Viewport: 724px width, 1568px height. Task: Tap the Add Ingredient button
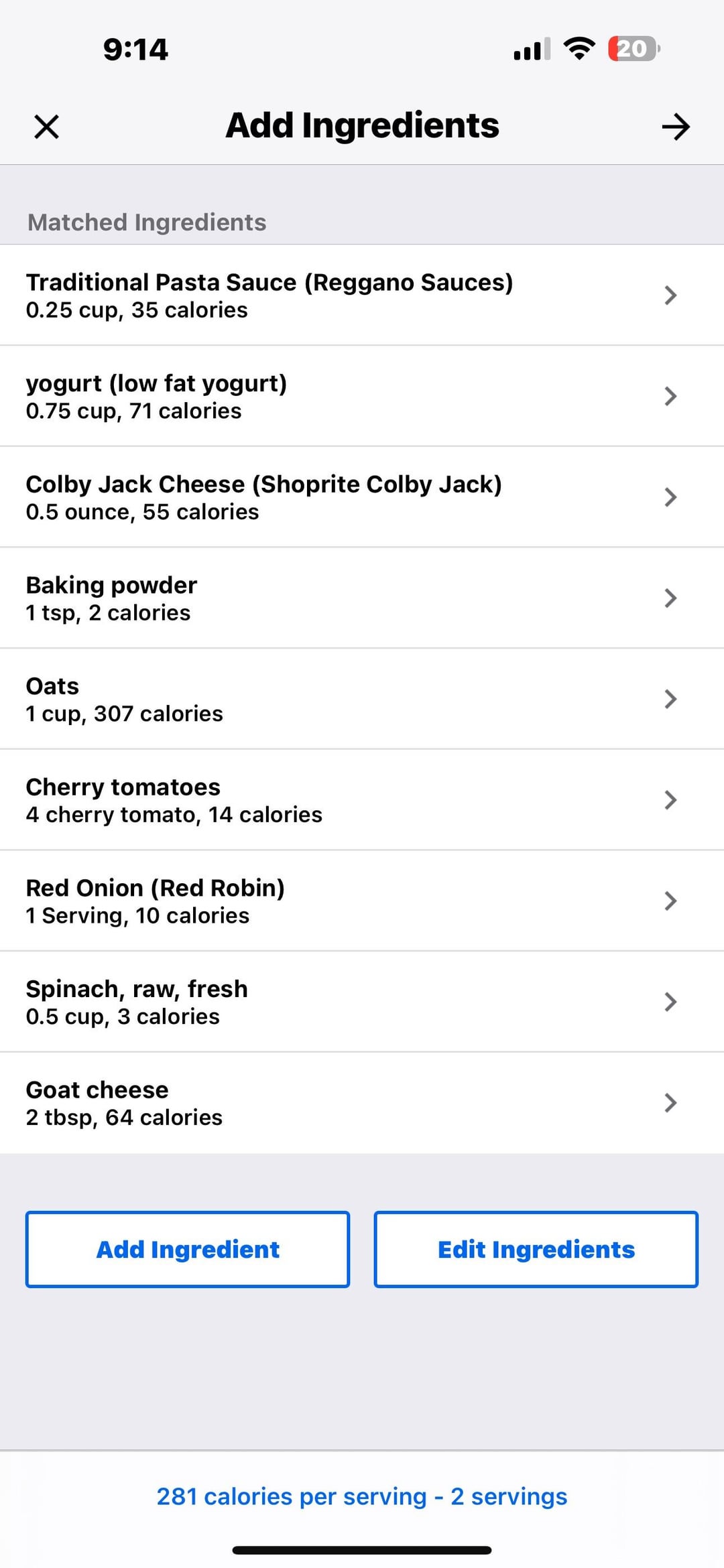(x=188, y=1249)
